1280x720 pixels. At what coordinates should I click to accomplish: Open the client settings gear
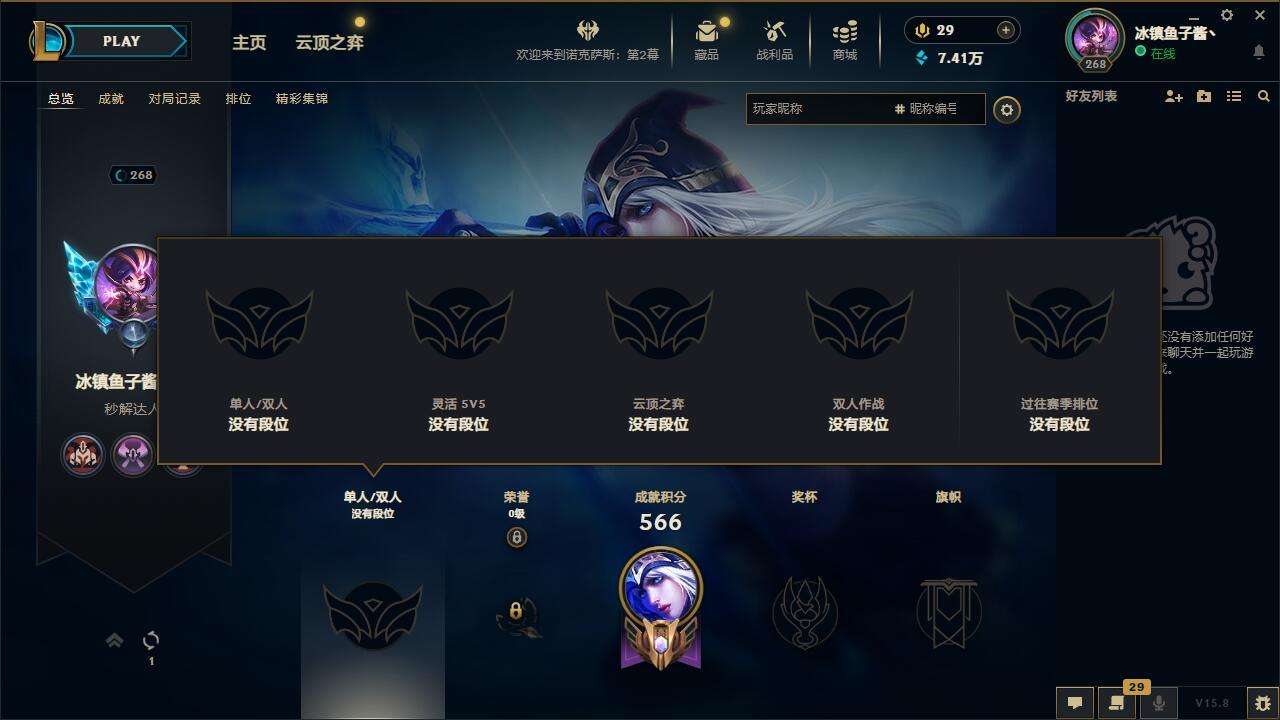click(x=1227, y=15)
